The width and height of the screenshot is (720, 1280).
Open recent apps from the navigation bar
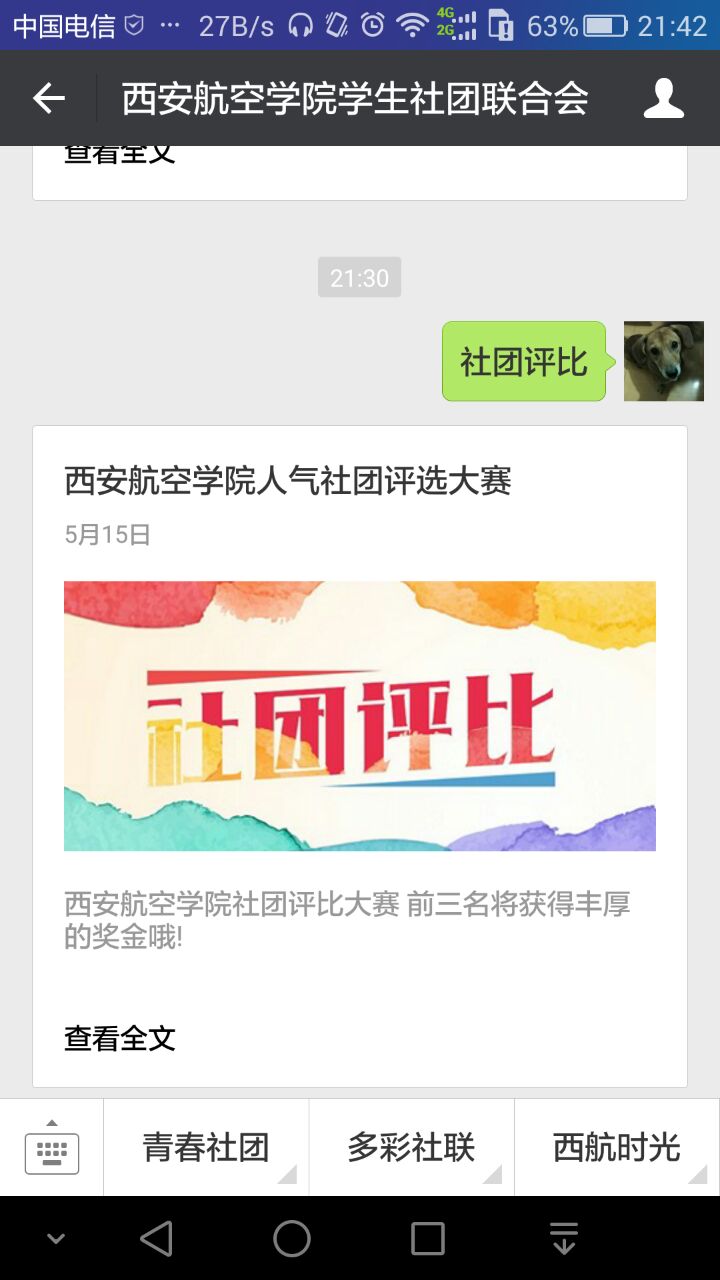pyautogui.click(x=428, y=1239)
